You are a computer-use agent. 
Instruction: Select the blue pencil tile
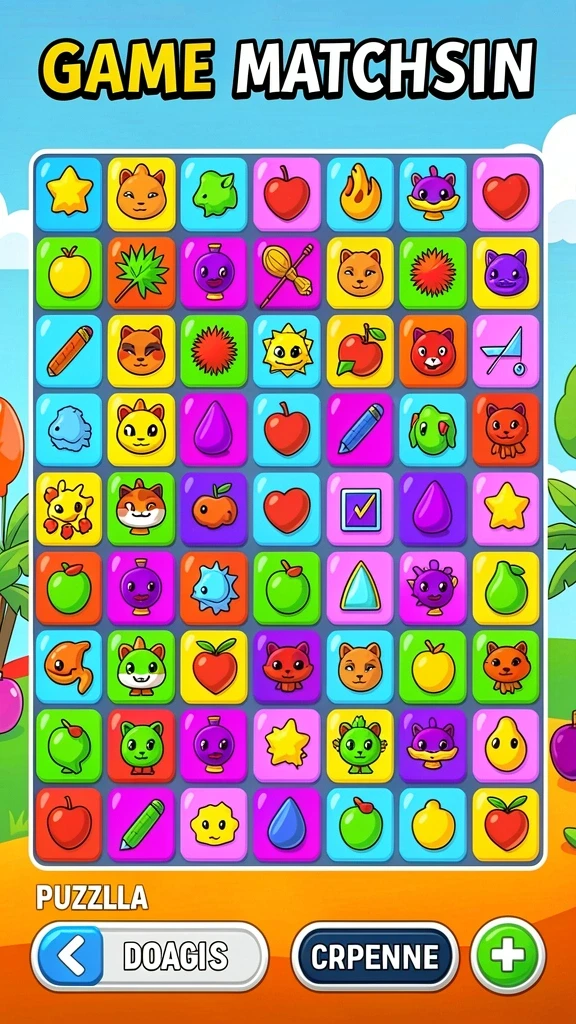pyautogui.click(x=360, y=430)
